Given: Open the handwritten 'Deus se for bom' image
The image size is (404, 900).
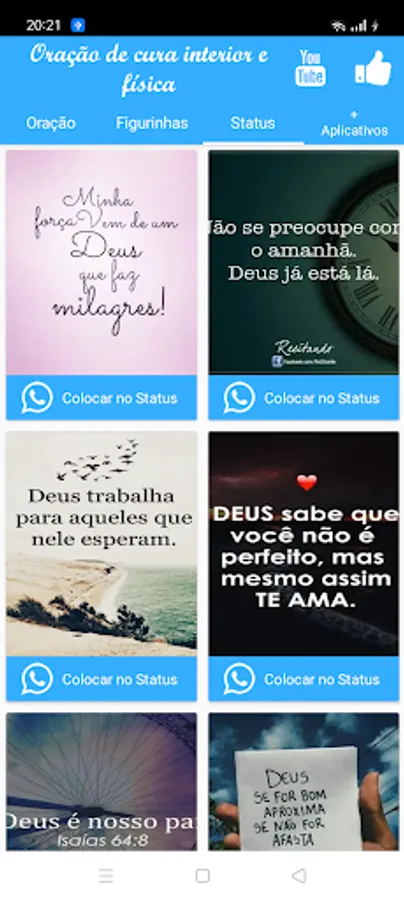Looking at the screenshot, I should tap(304, 781).
